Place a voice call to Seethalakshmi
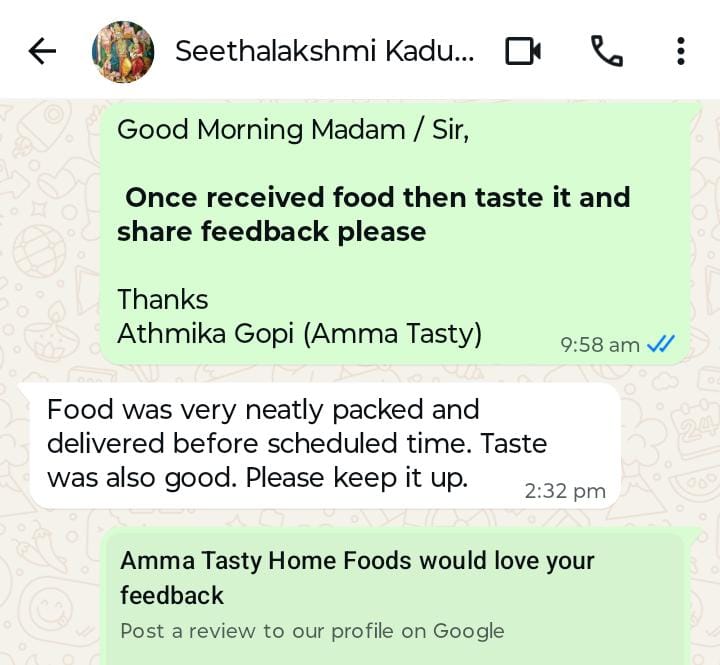 coord(606,51)
